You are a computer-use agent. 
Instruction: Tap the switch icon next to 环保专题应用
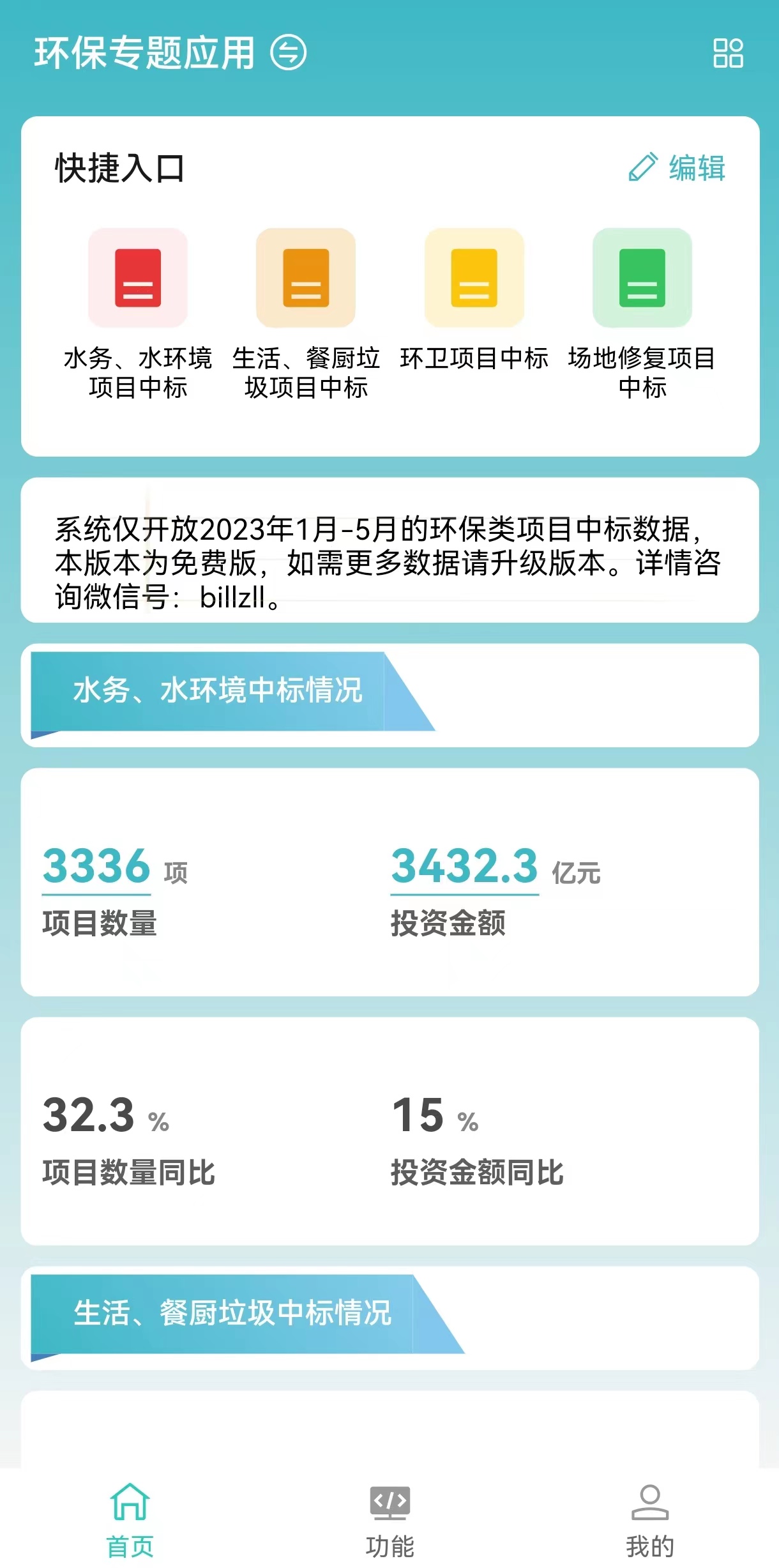click(289, 52)
